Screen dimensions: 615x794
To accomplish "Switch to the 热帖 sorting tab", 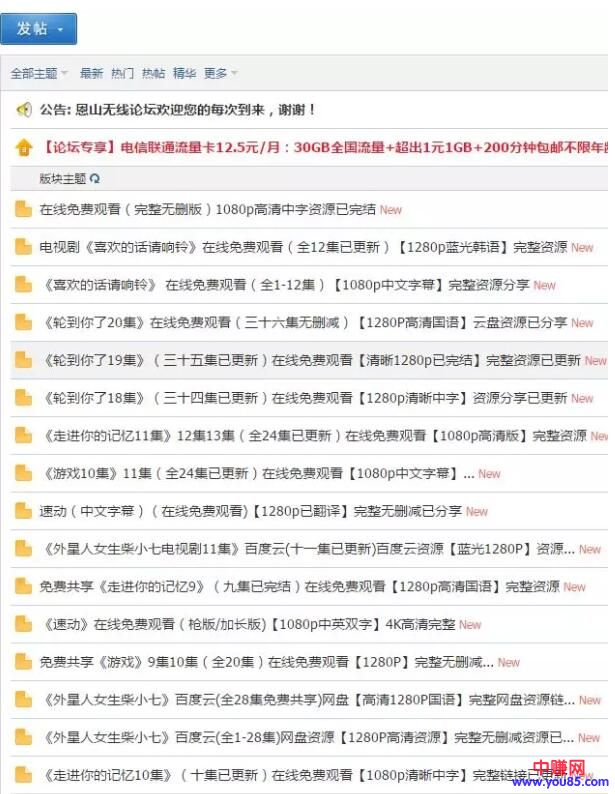I will tap(153, 73).
